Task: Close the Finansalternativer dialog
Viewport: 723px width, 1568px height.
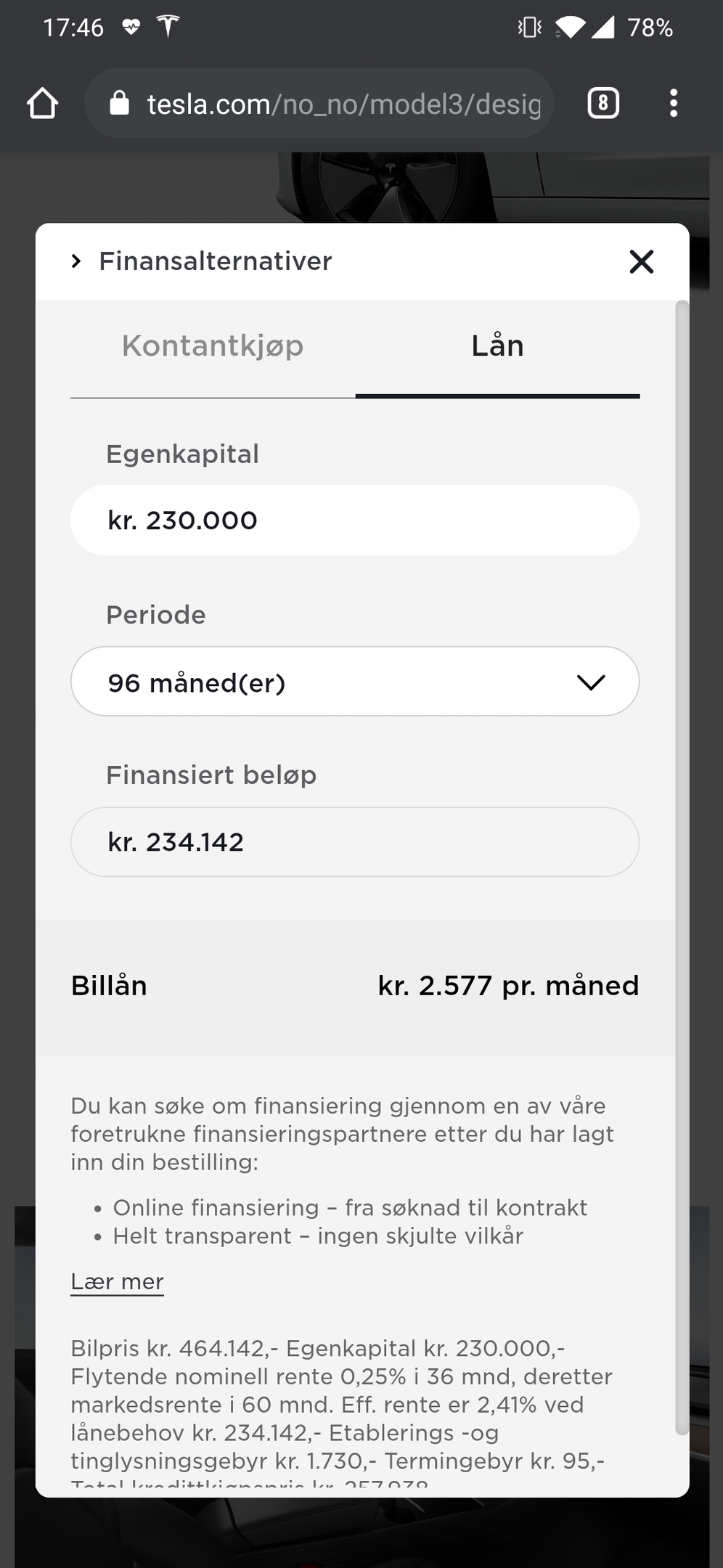Action: pos(641,261)
